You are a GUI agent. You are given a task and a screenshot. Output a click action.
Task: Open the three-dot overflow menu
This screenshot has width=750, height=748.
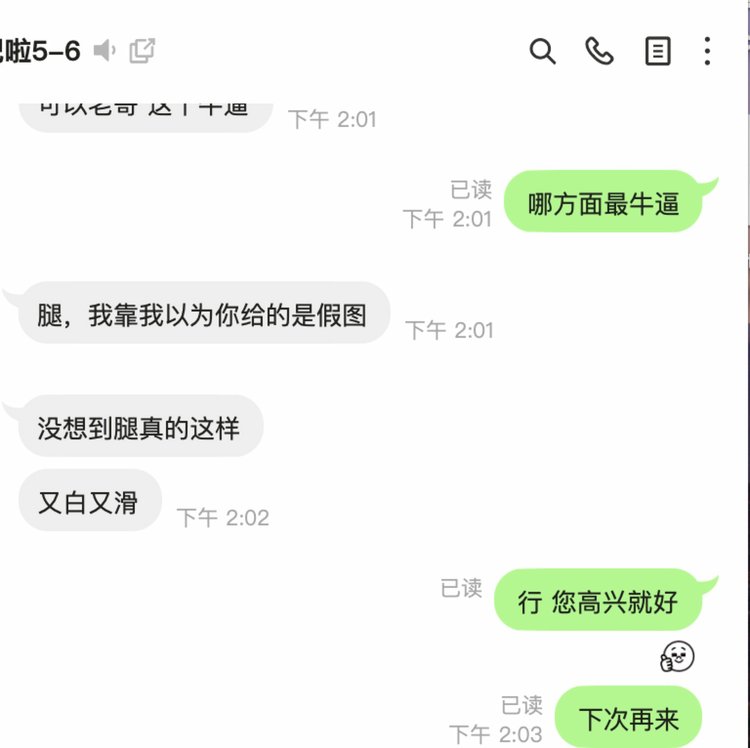pos(707,51)
